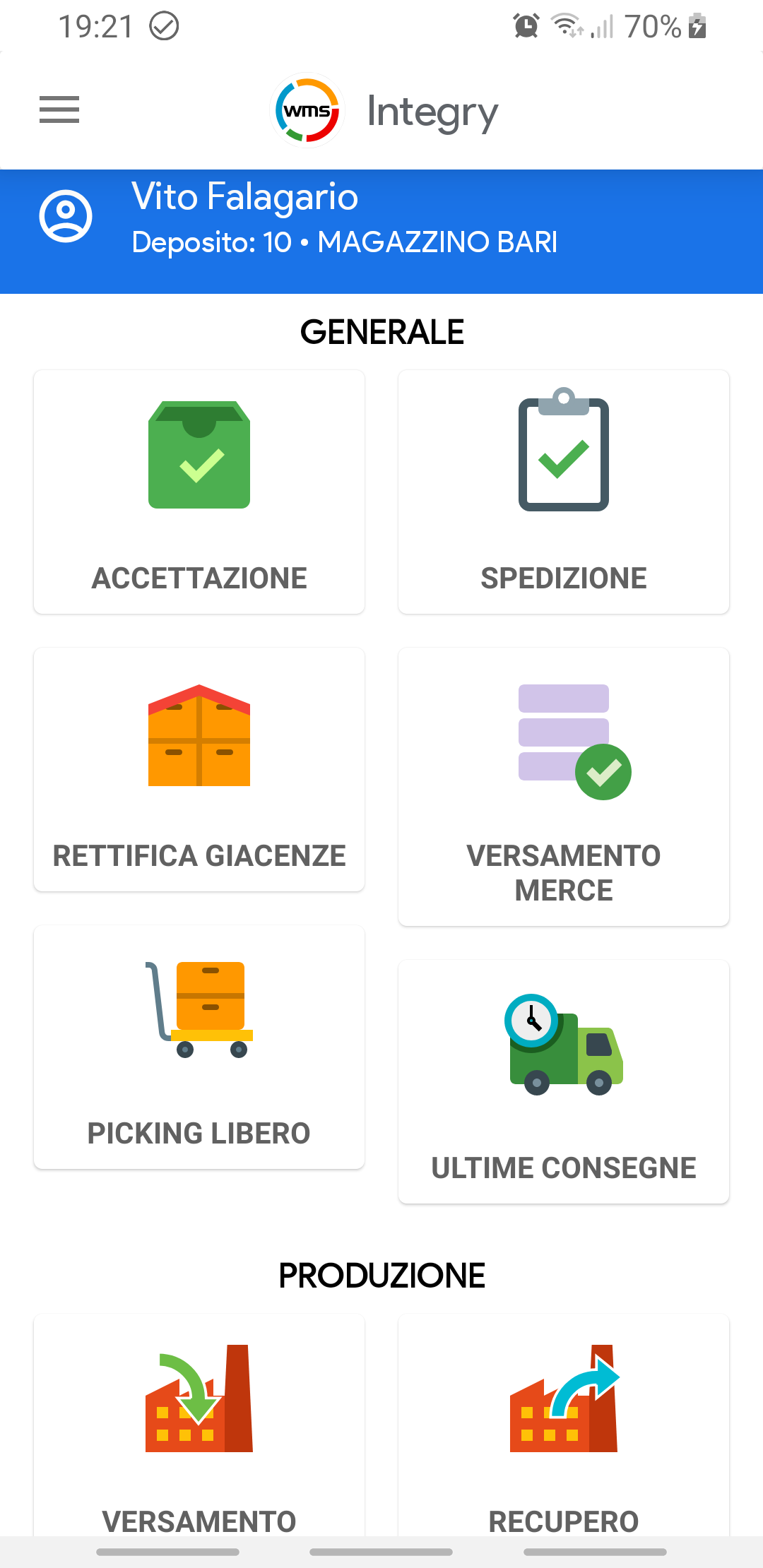The width and height of the screenshot is (763, 1568).
Task: Open the hamburger navigation menu
Action: click(x=59, y=110)
